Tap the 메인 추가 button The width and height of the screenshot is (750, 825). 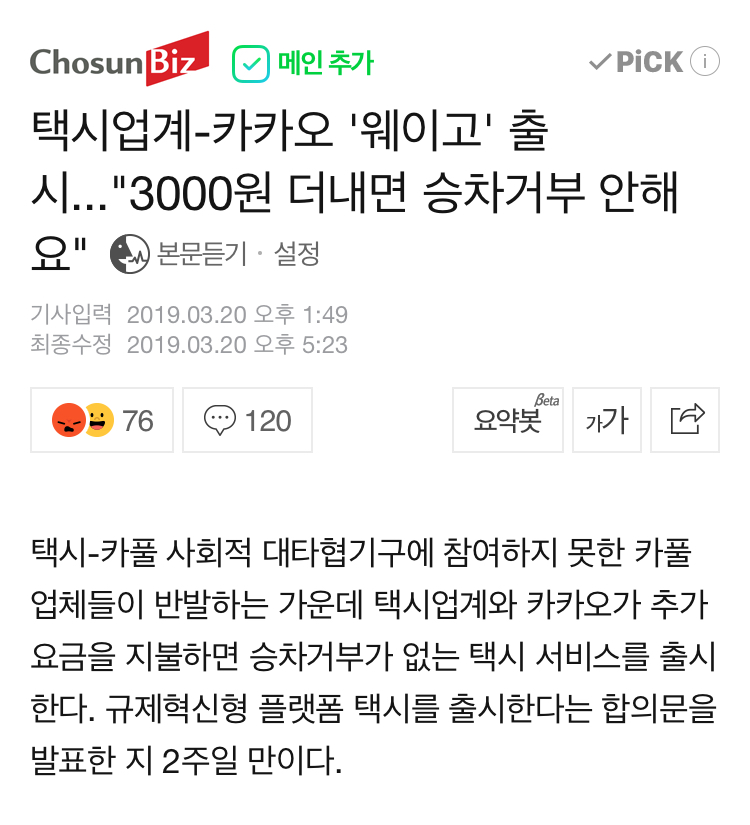click(x=302, y=63)
